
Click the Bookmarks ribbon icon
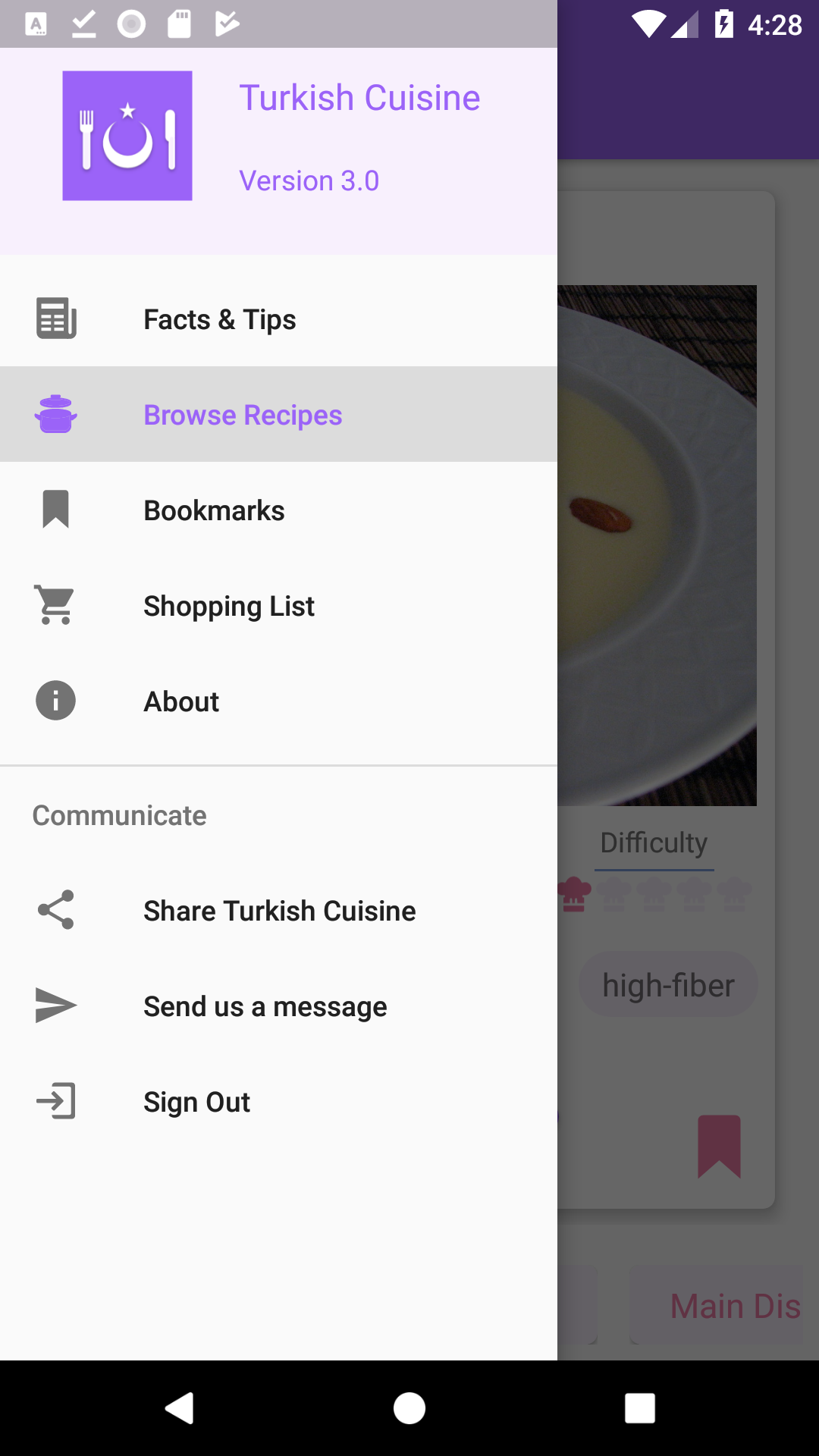point(55,510)
